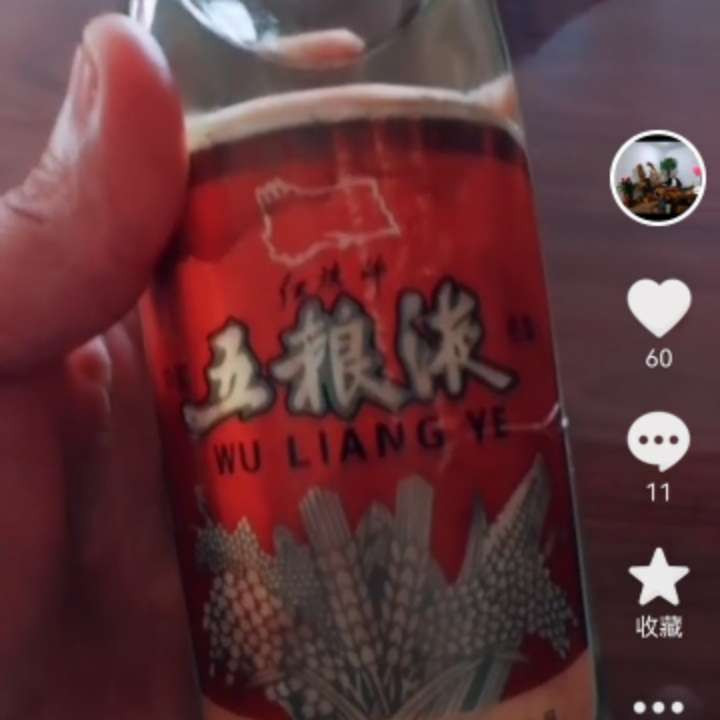Open the video creator's profile avatar
720x720 pixels.
click(657, 178)
